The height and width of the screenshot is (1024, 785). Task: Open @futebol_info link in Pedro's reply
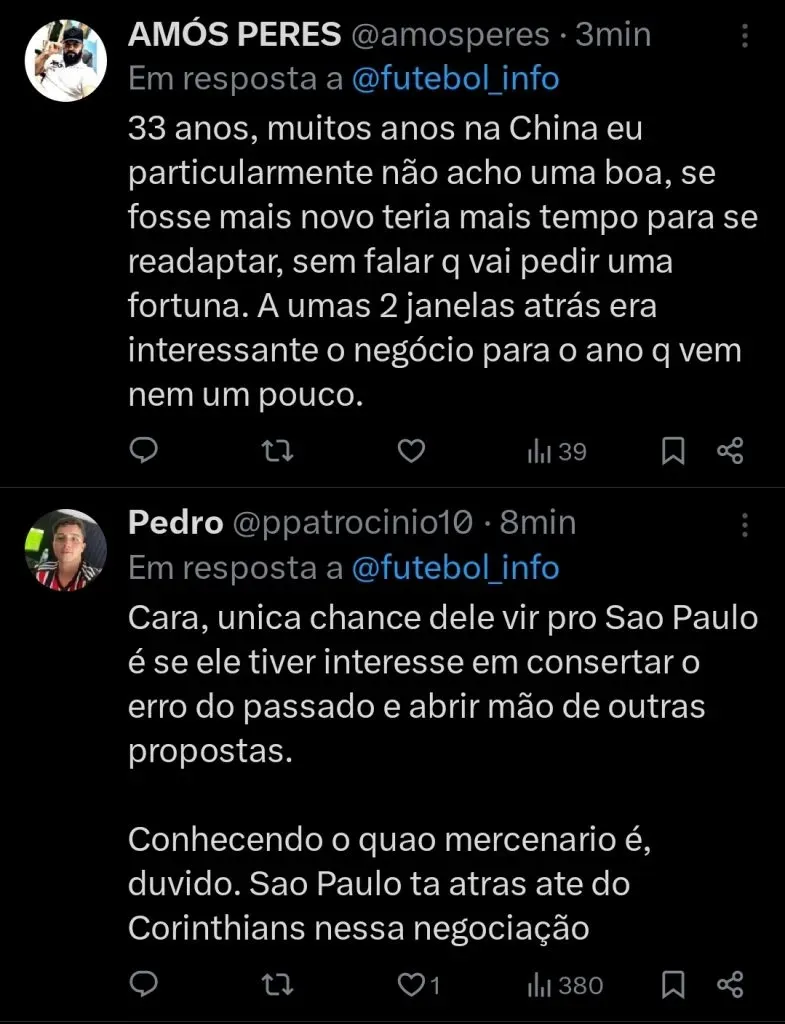(455, 568)
